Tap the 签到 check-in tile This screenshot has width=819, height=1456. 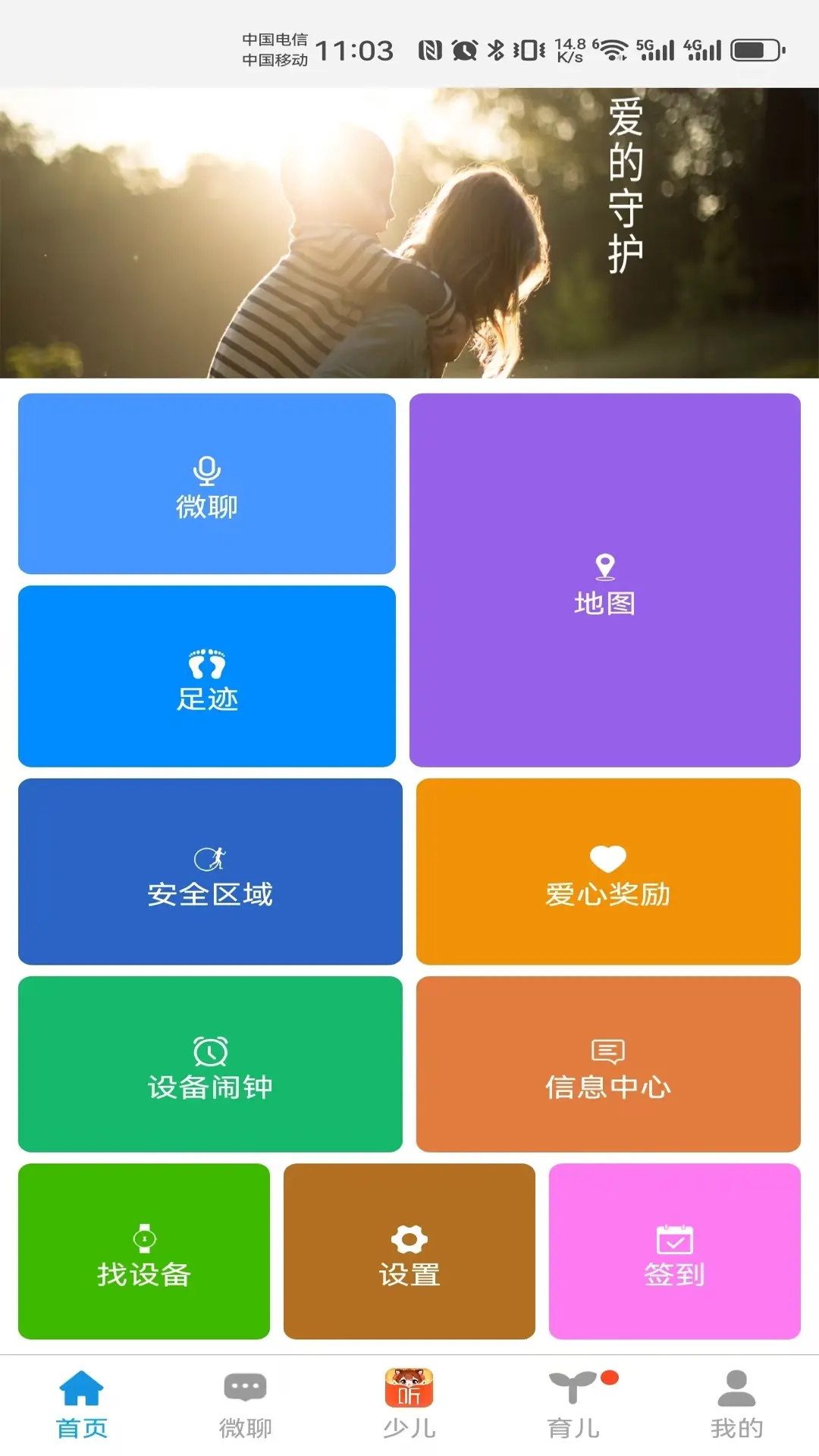click(674, 1251)
